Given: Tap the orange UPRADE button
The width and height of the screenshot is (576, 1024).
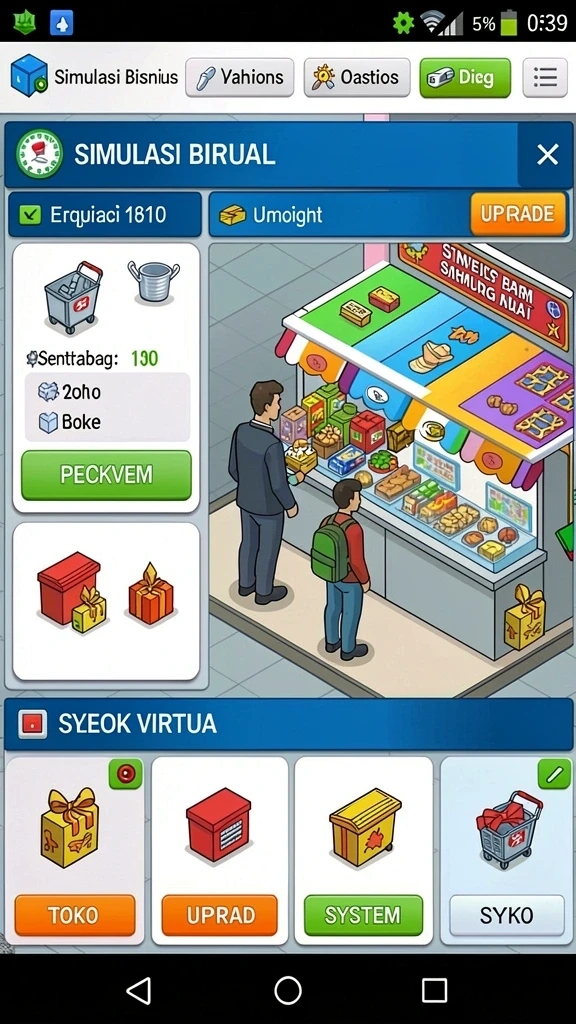Looking at the screenshot, I should (x=518, y=214).
